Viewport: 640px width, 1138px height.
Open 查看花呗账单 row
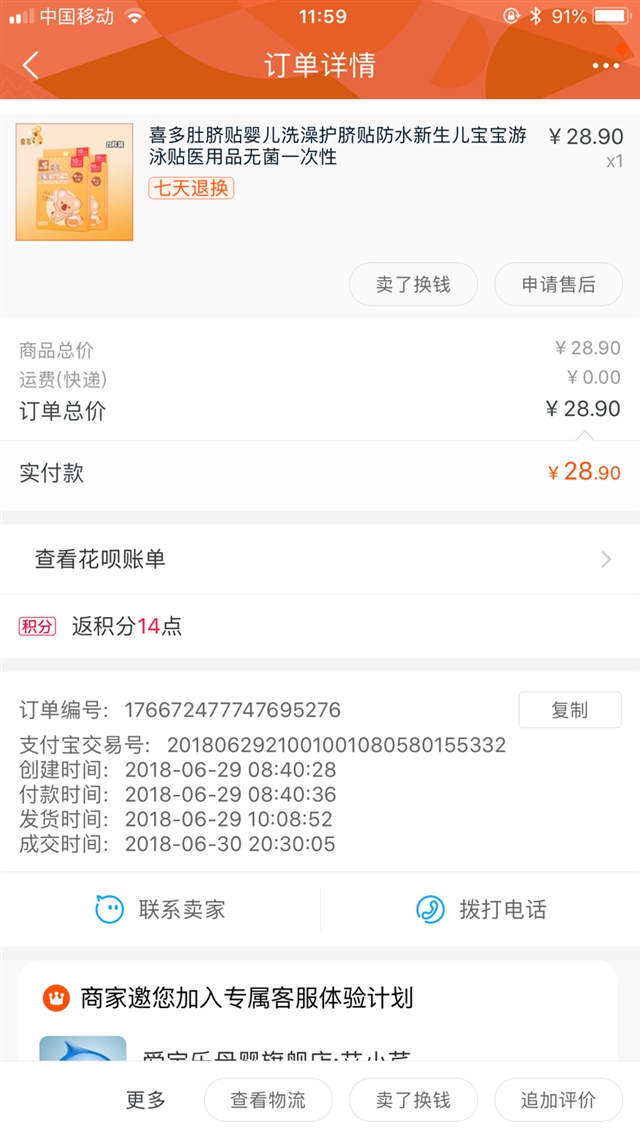(320, 559)
